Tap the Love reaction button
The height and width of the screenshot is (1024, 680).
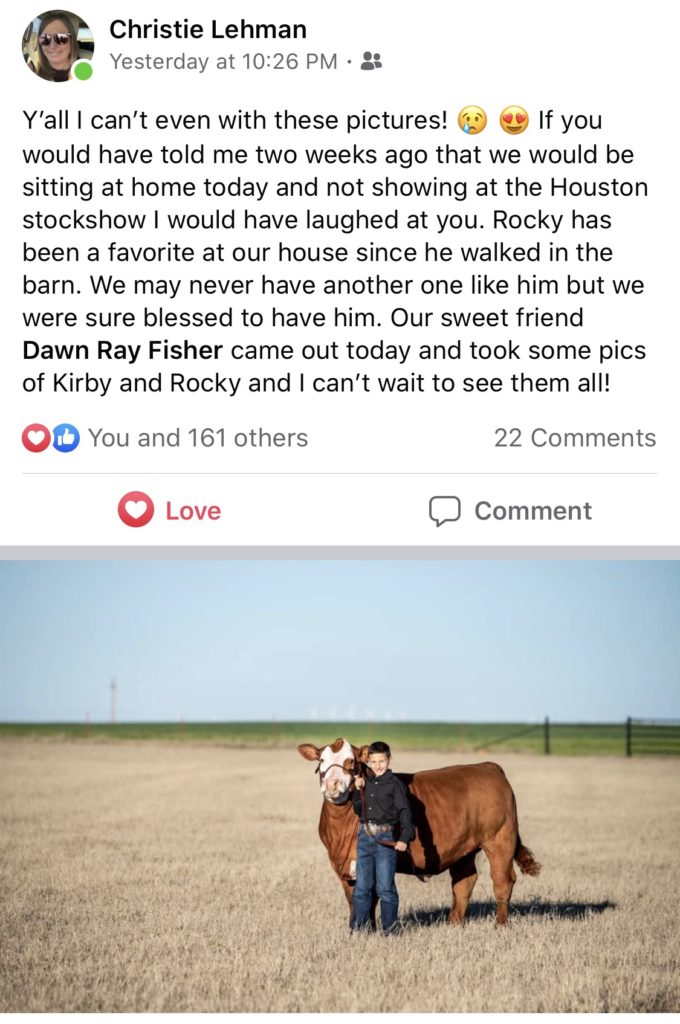[170, 511]
